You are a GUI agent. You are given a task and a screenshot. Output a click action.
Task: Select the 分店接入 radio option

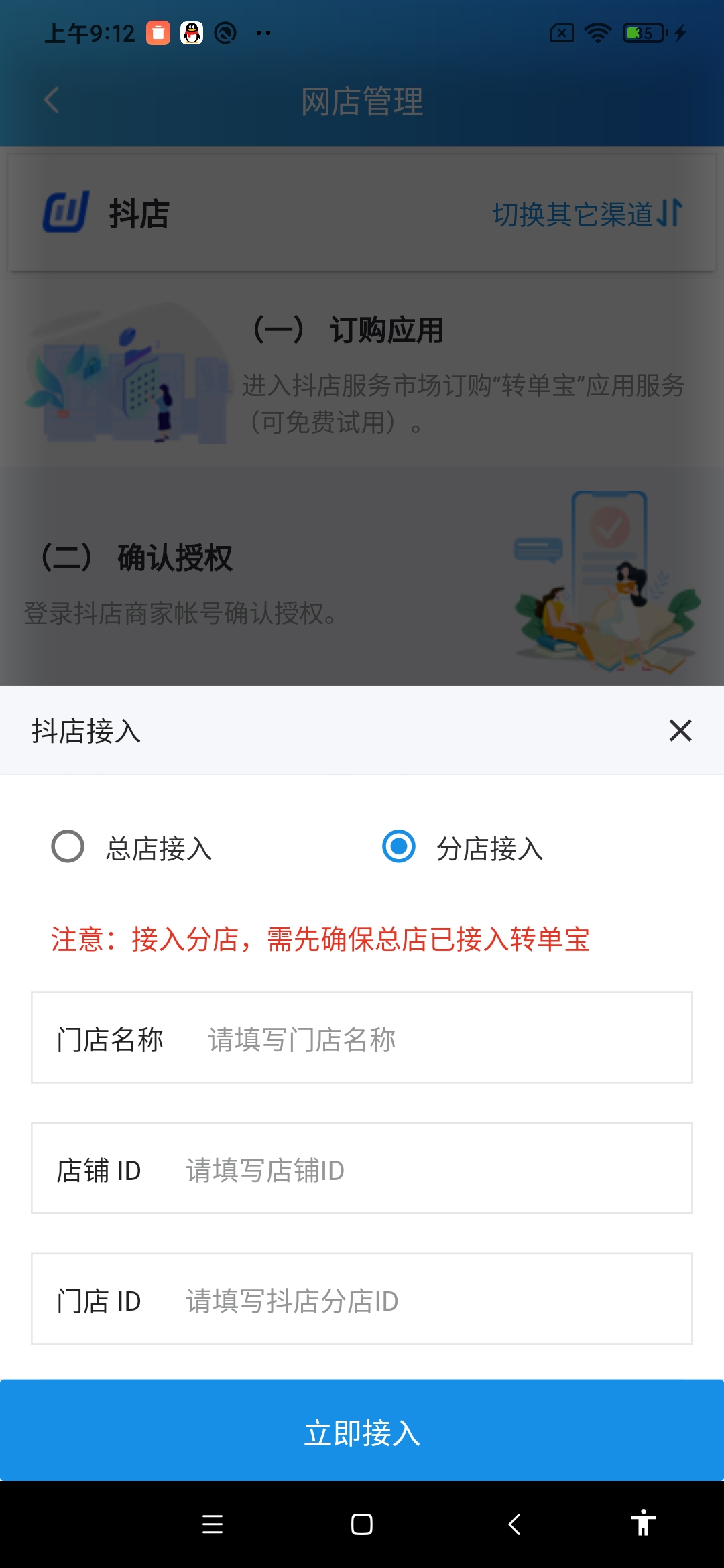[399, 847]
